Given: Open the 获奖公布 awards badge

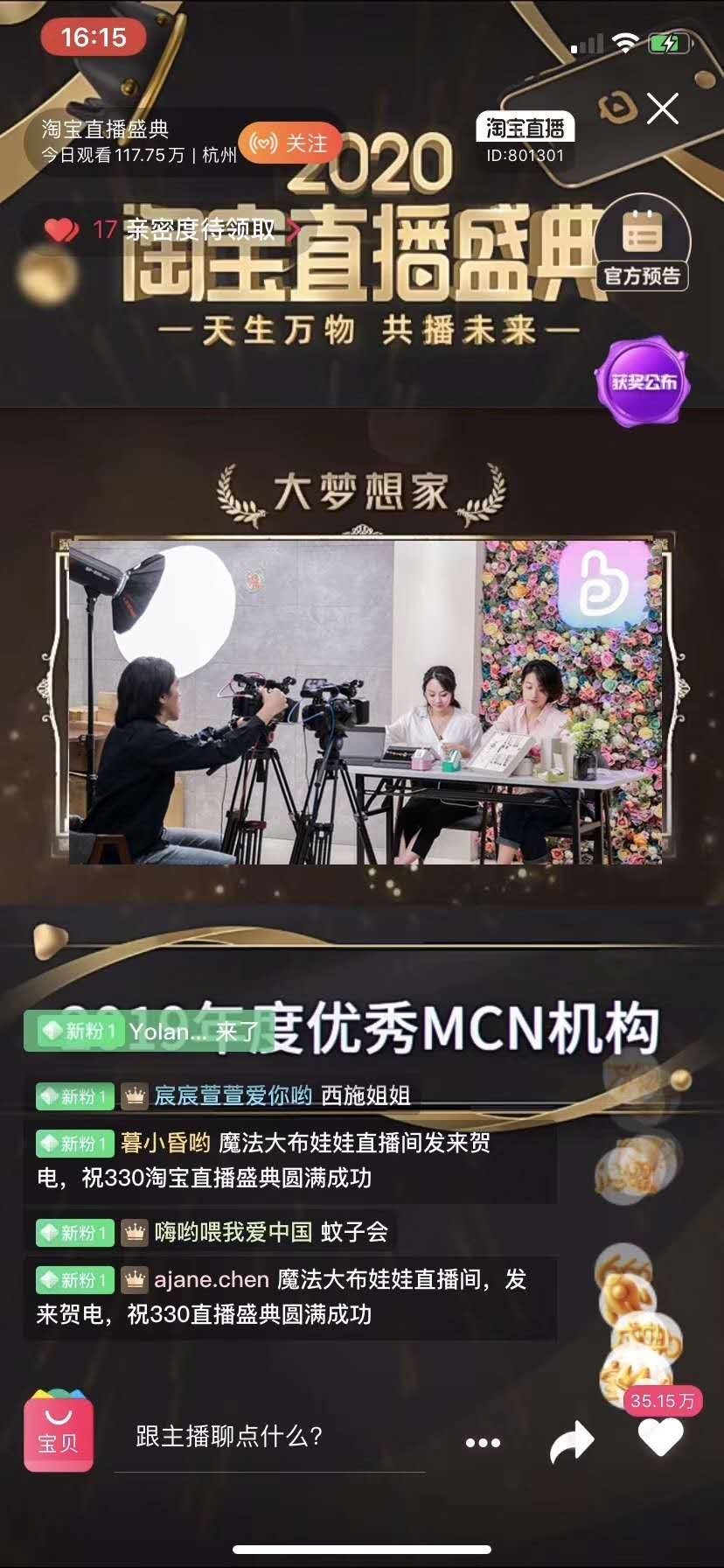Looking at the screenshot, I should 644,382.
